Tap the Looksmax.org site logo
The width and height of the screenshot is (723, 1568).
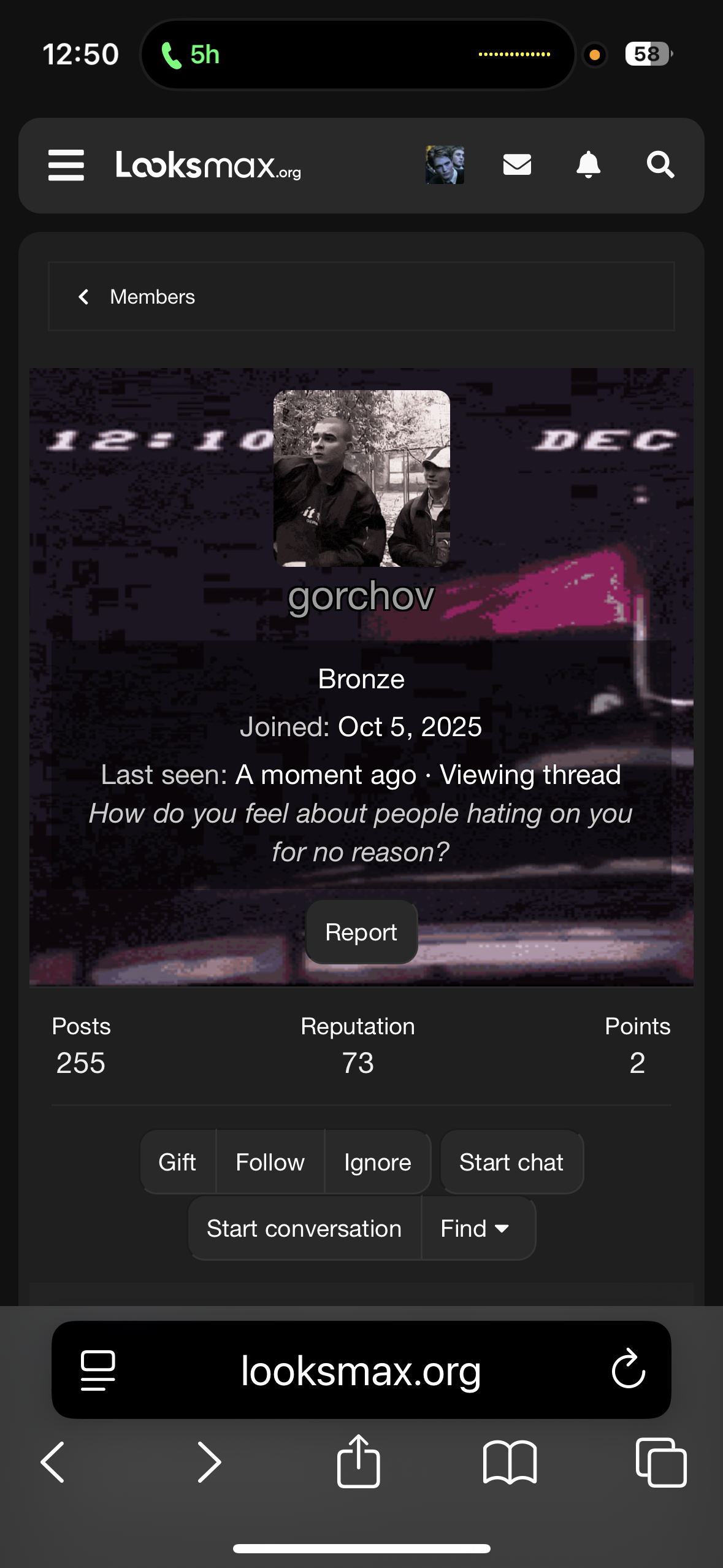pyautogui.click(x=208, y=165)
